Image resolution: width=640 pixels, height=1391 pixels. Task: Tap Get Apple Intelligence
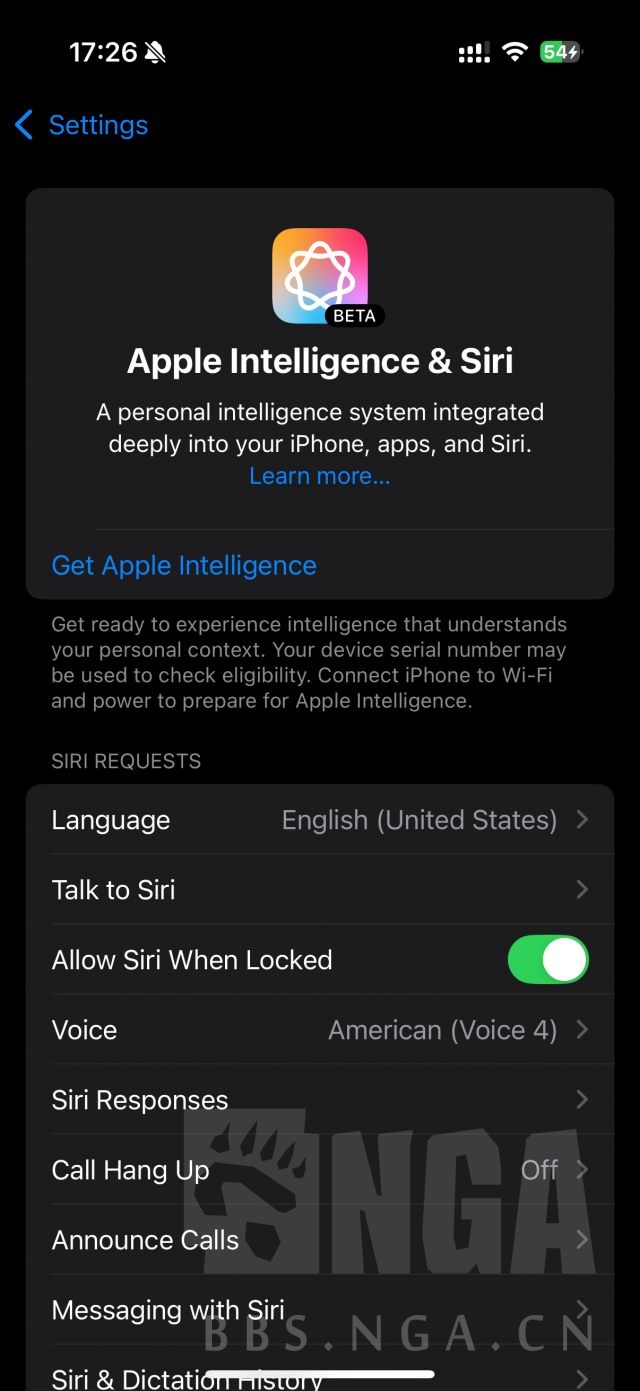click(184, 565)
